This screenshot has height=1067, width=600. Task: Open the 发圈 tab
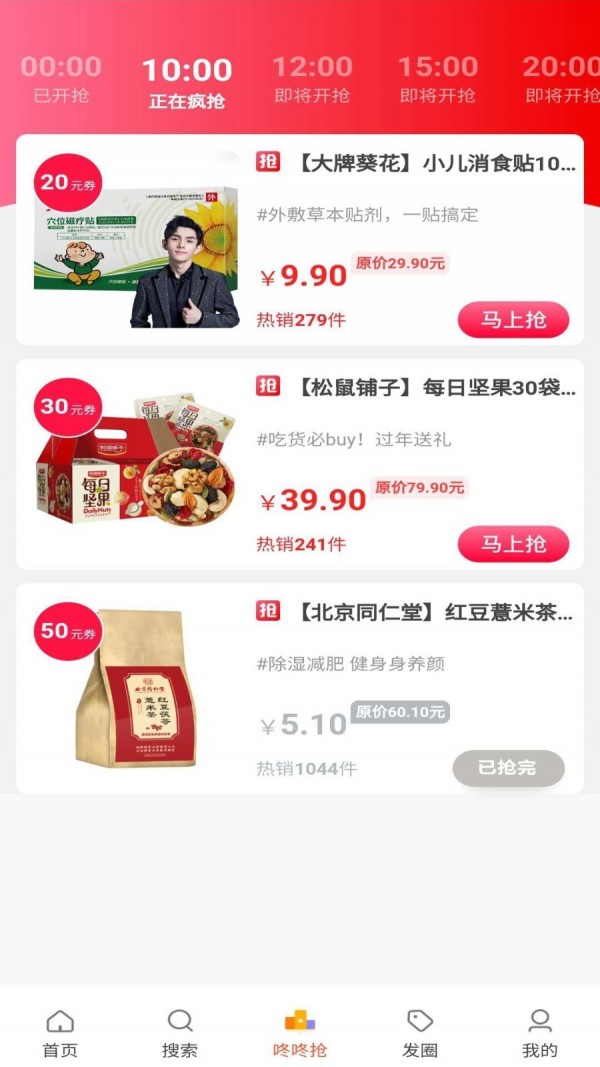pos(420,1033)
